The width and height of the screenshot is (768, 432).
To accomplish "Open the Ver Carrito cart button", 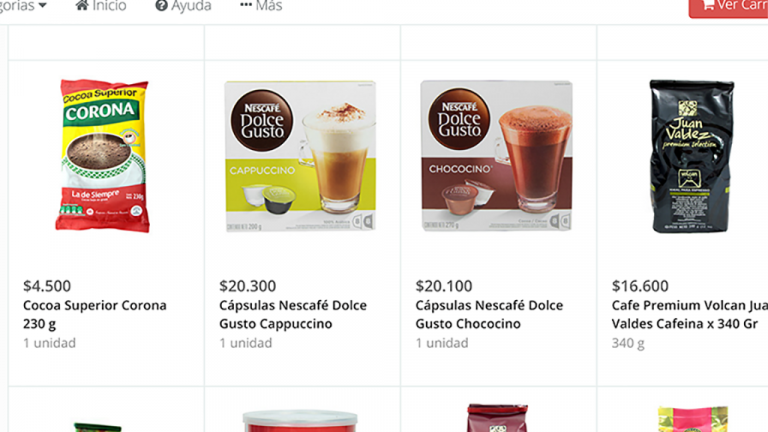I will click(730, 6).
